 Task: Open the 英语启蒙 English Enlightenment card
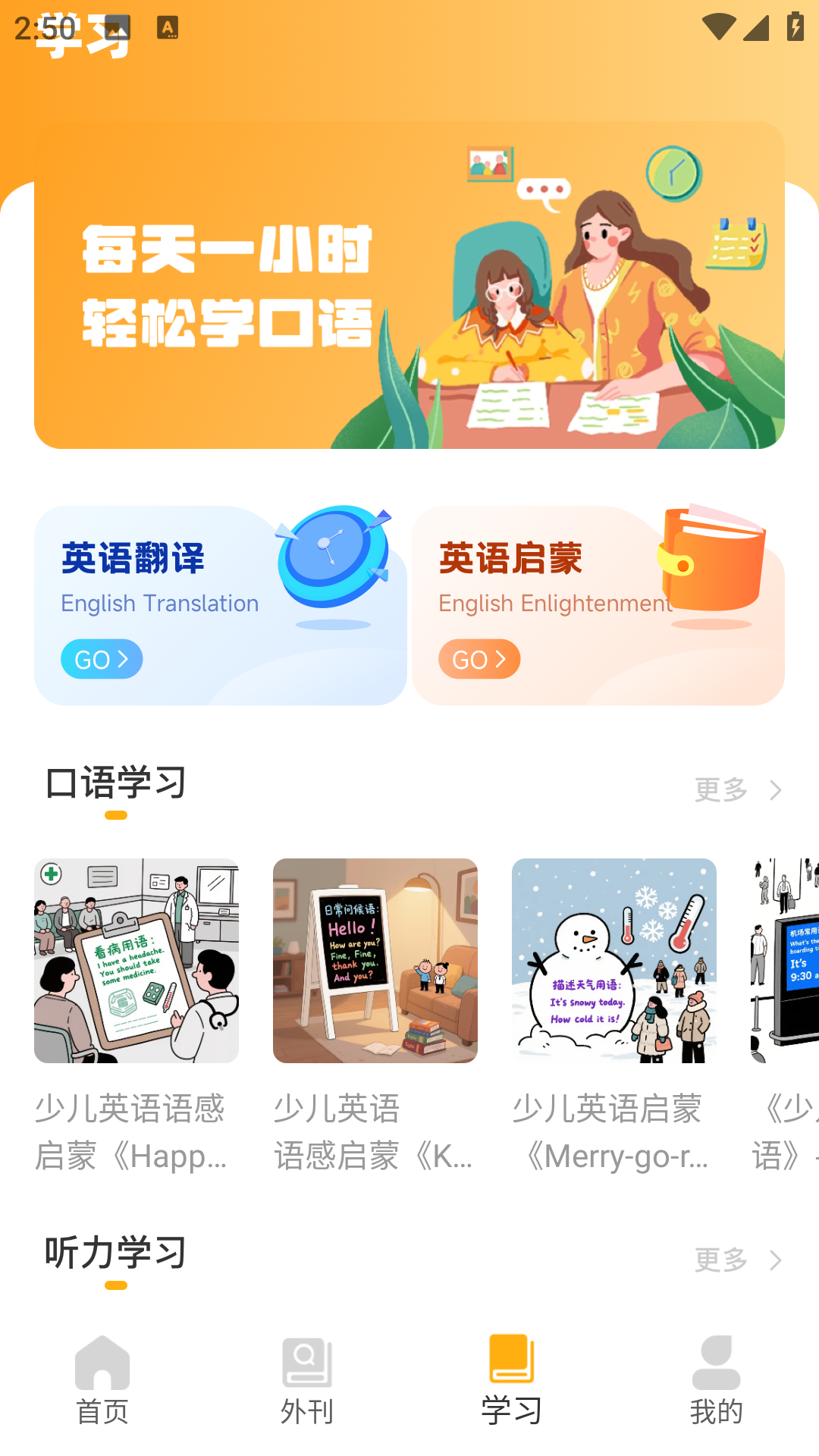598,605
